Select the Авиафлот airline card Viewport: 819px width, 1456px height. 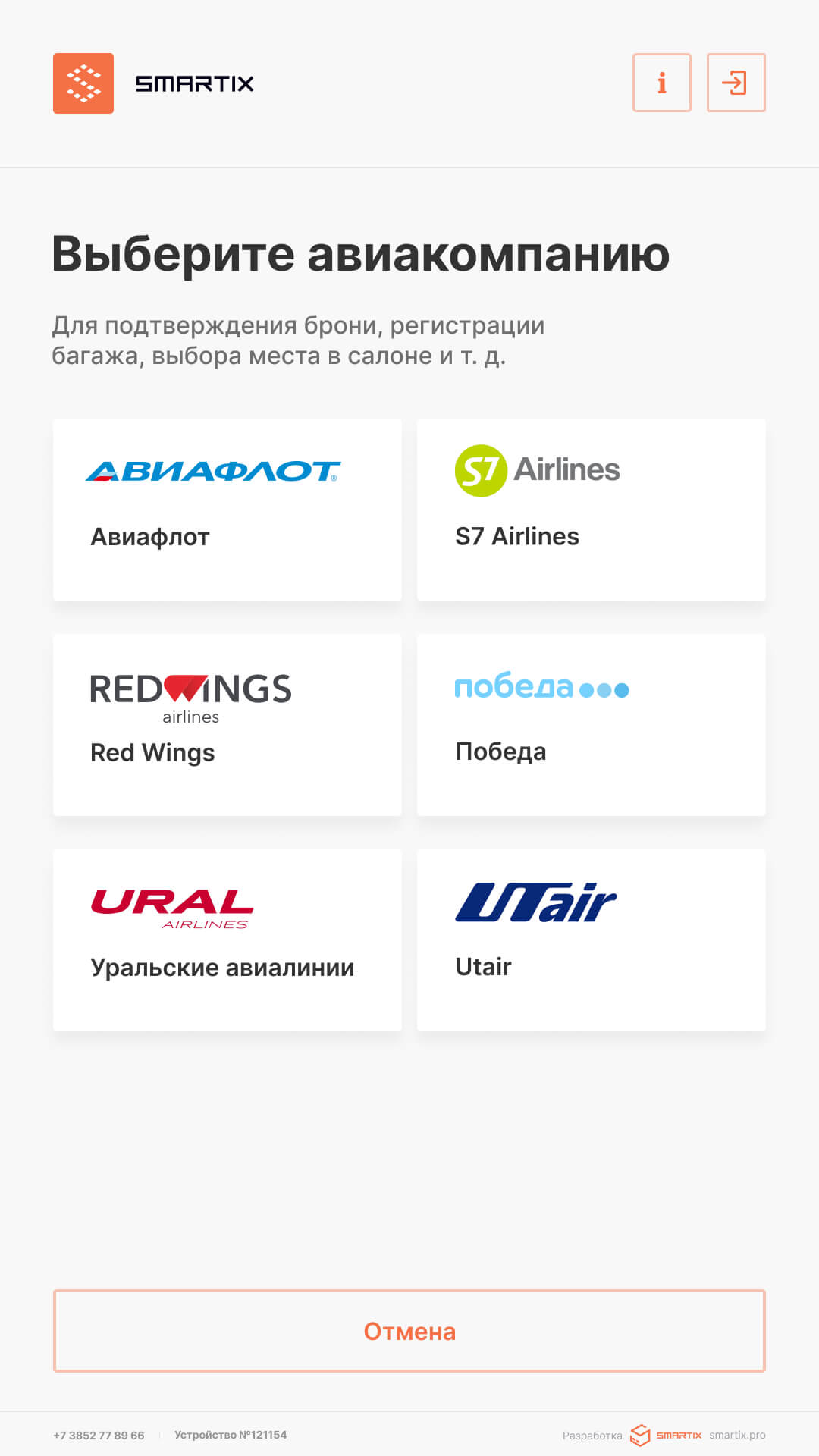click(x=227, y=509)
